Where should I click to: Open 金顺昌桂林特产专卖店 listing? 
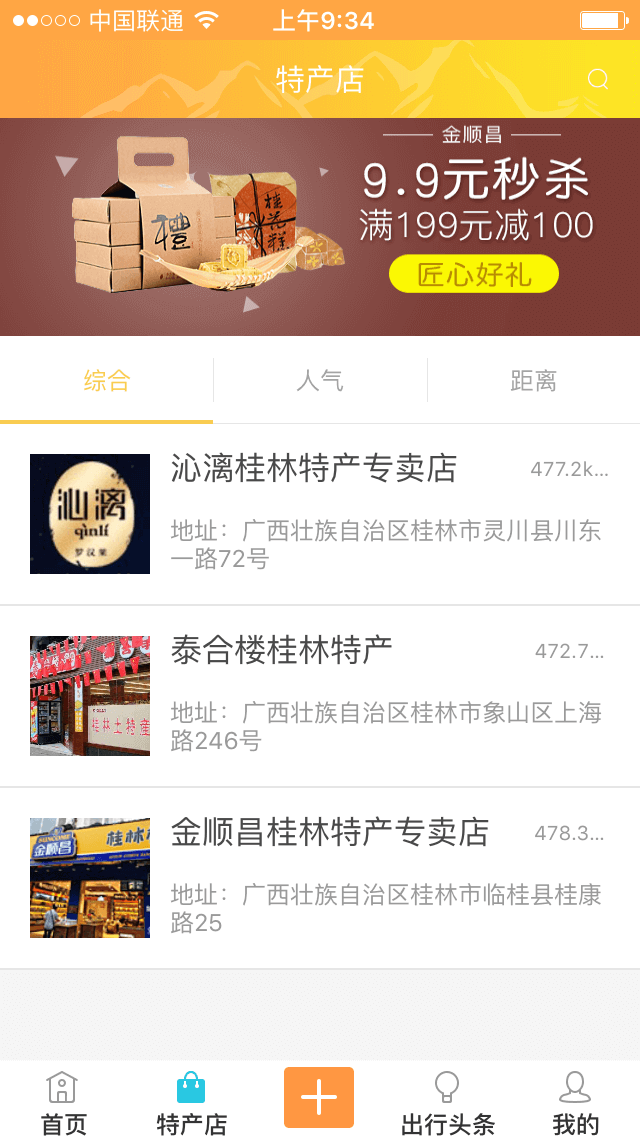(320, 878)
